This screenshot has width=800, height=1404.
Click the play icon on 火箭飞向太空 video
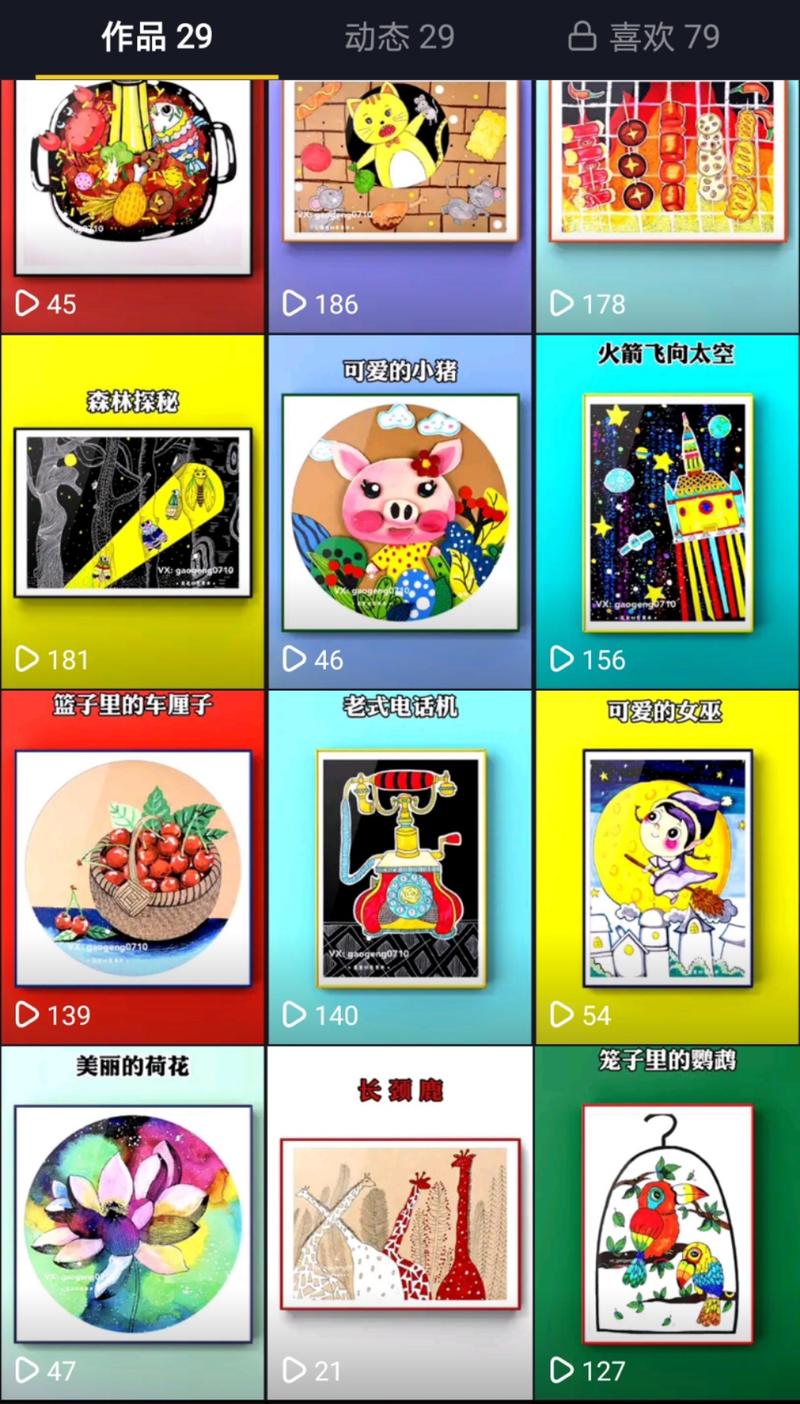click(559, 659)
